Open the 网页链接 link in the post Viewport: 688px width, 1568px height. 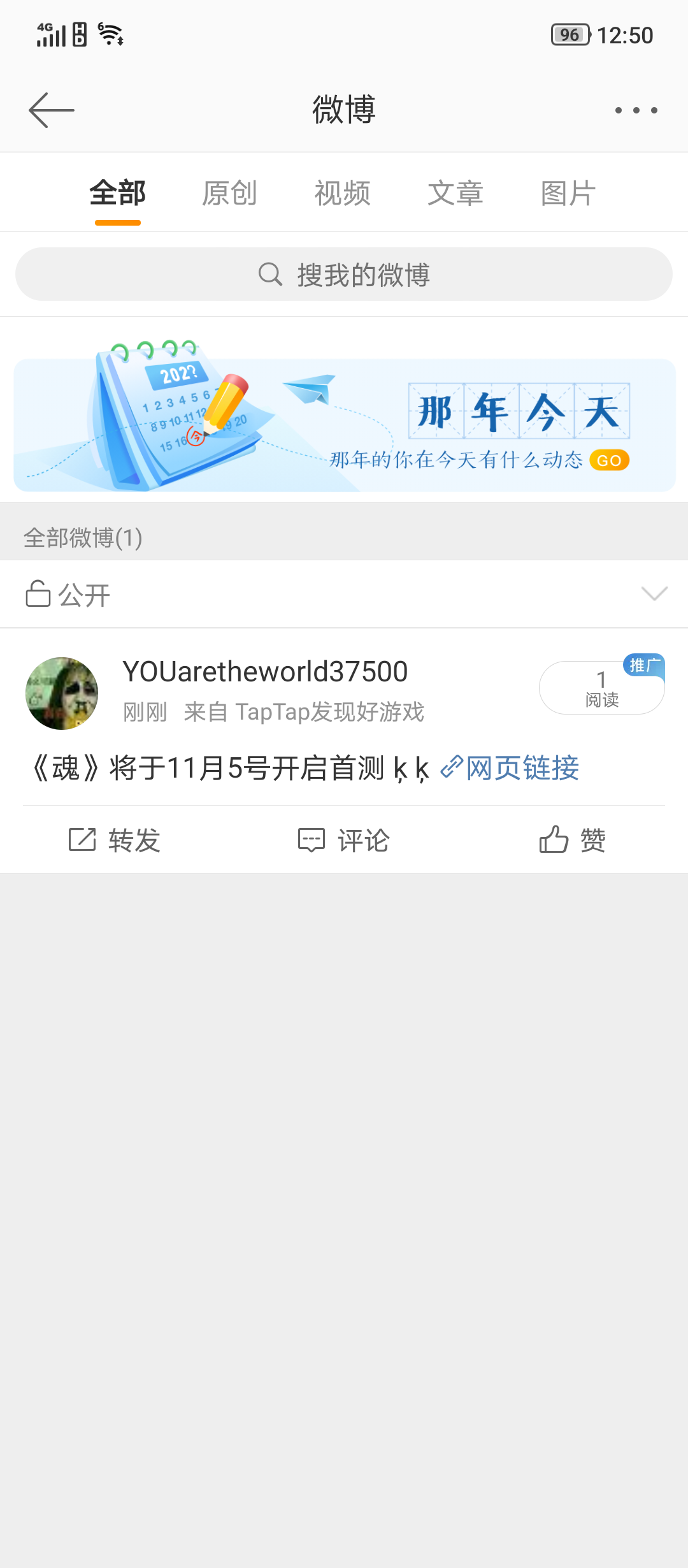pyautogui.click(x=510, y=768)
